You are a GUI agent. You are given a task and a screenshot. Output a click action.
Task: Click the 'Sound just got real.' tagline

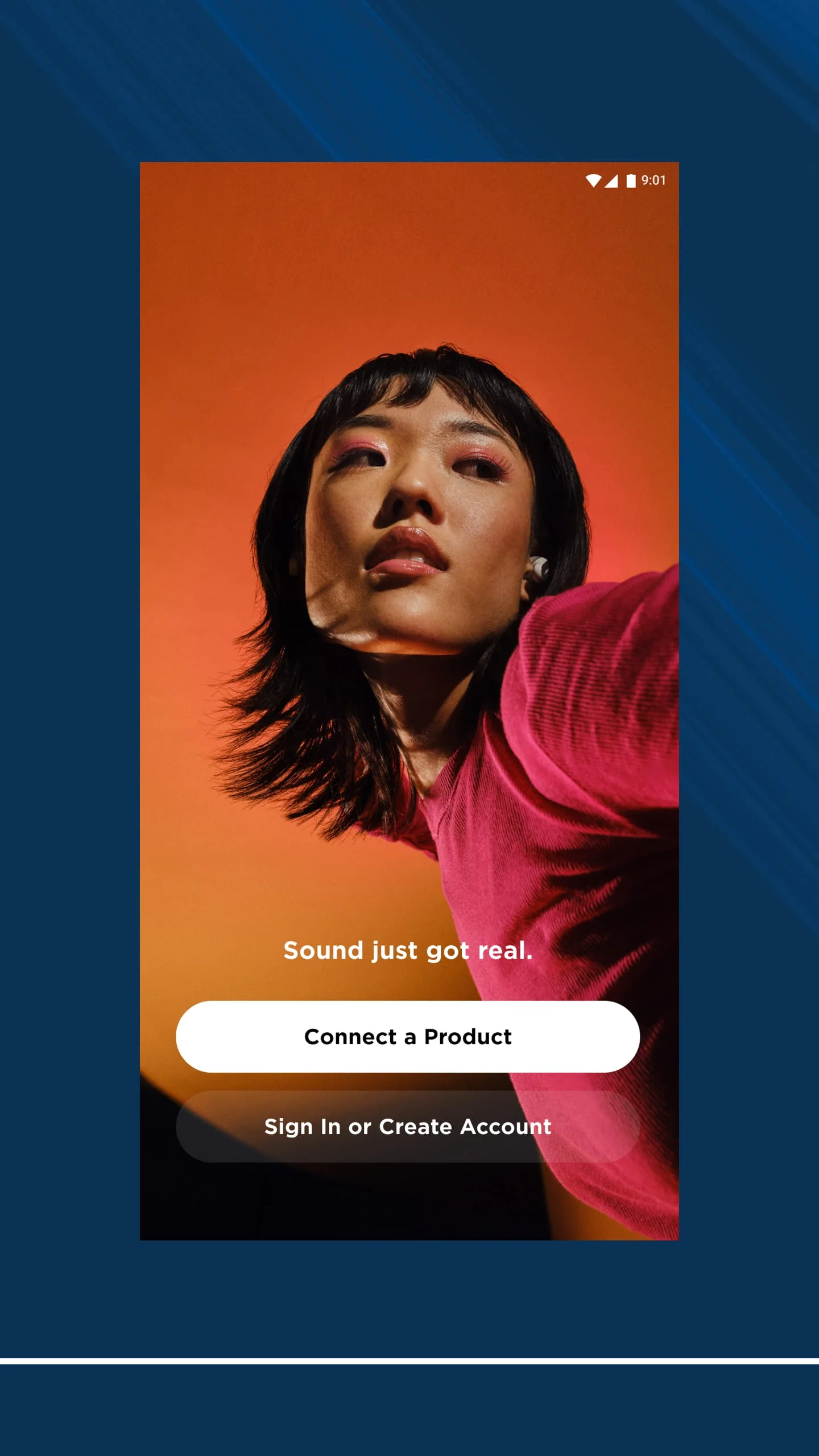pyautogui.click(x=408, y=950)
